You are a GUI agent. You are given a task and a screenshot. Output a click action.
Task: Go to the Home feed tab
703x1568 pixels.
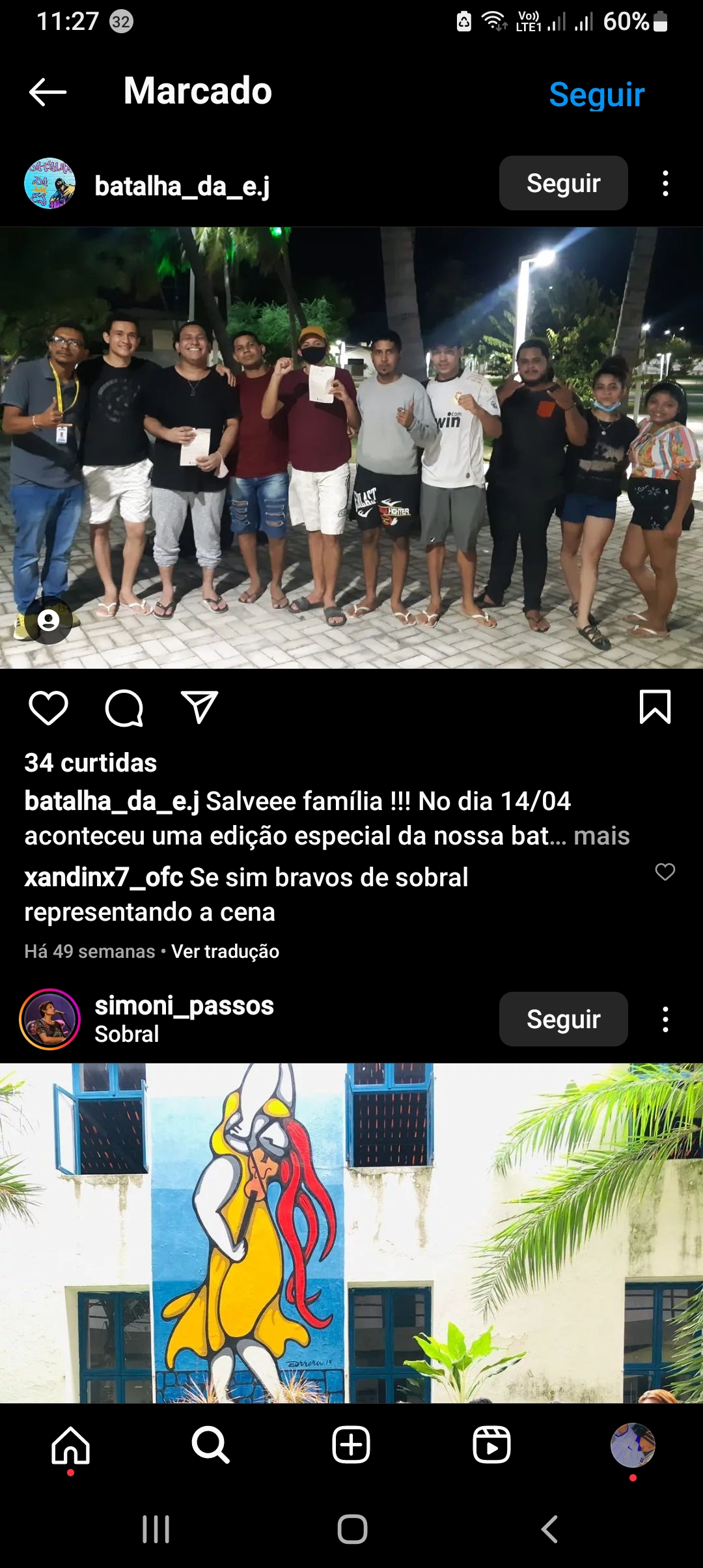[x=70, y=1446]
